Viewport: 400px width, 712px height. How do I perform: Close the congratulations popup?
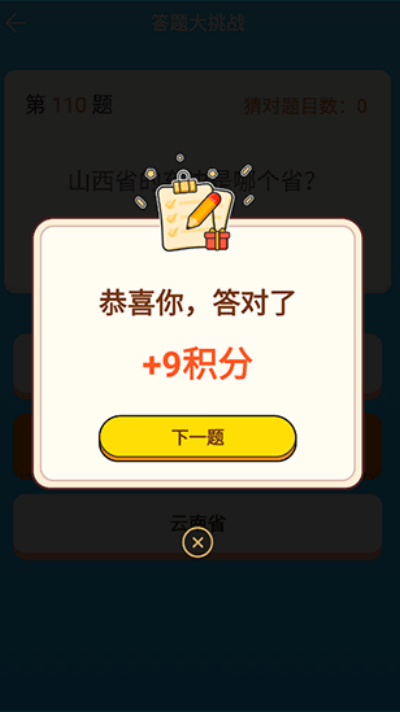pyautogui.click(x=198, y=542)
